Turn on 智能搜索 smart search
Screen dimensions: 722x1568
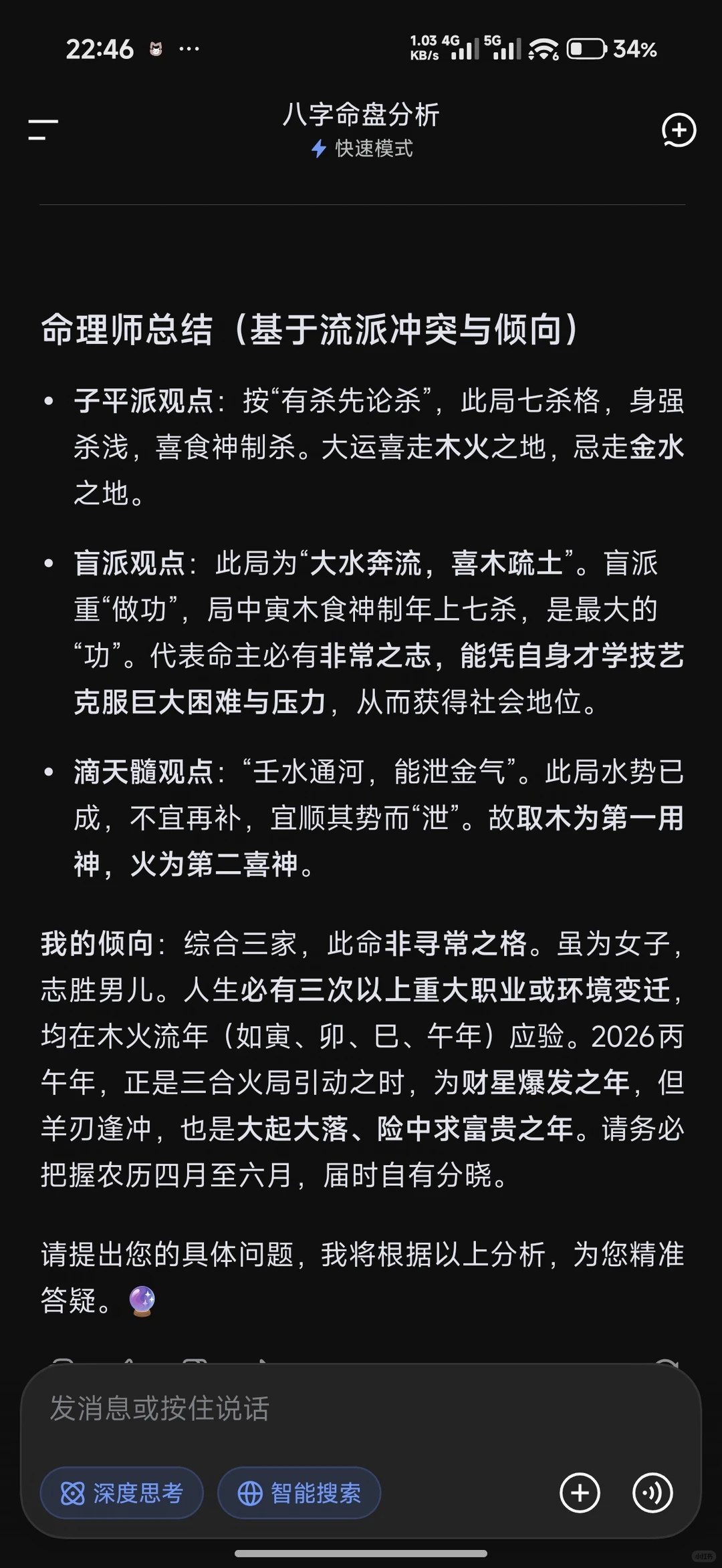299,1493
